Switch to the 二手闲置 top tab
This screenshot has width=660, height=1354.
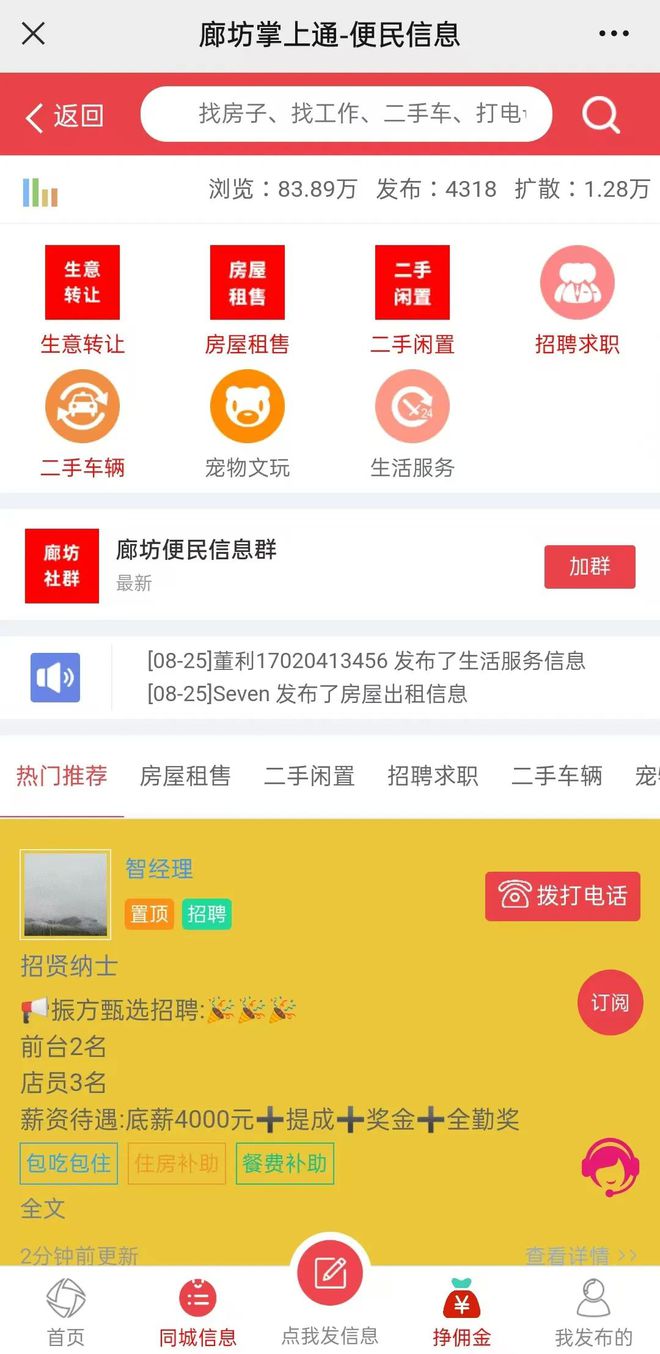309,776
